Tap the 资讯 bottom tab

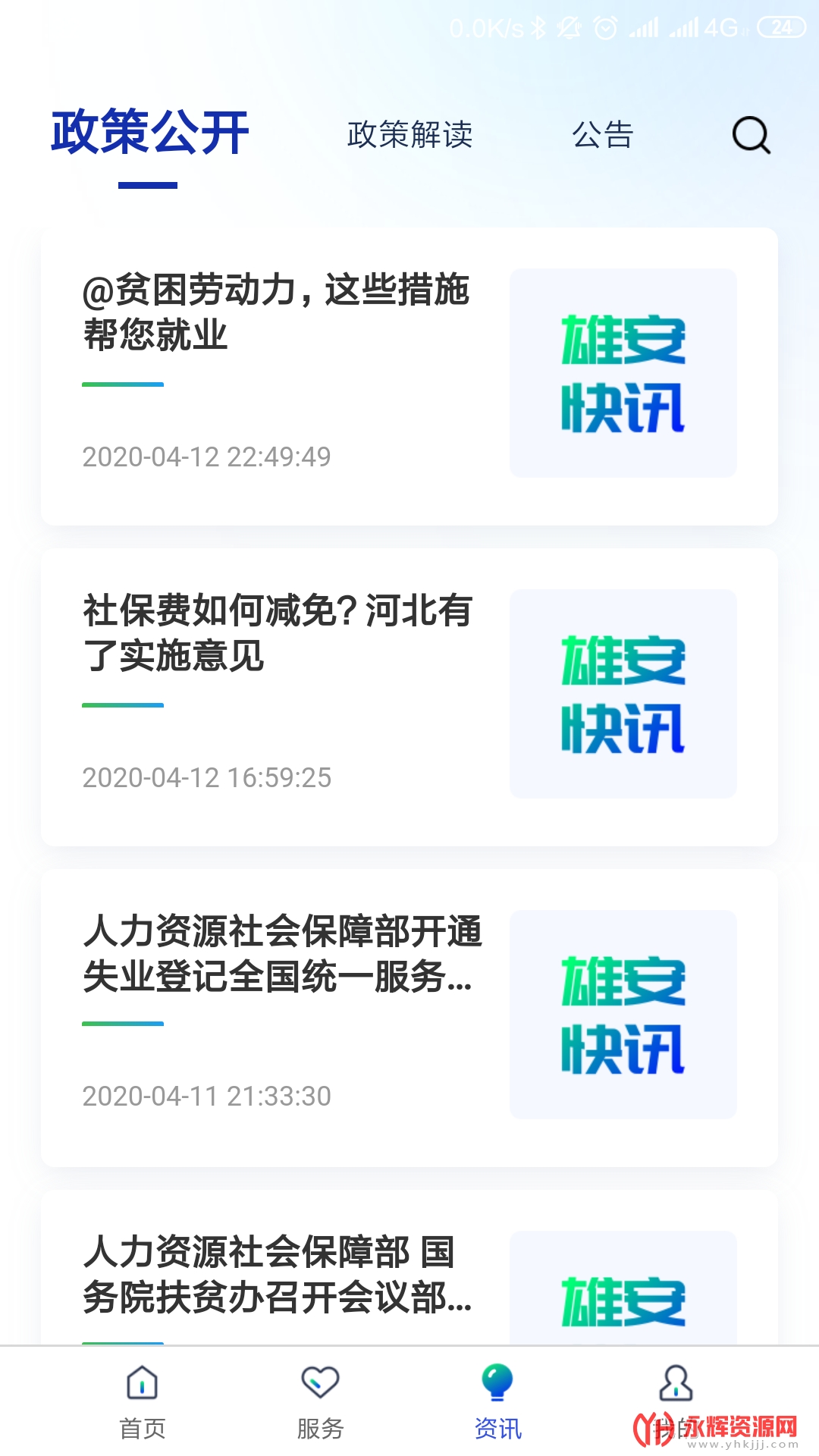tap(497, 1402)
